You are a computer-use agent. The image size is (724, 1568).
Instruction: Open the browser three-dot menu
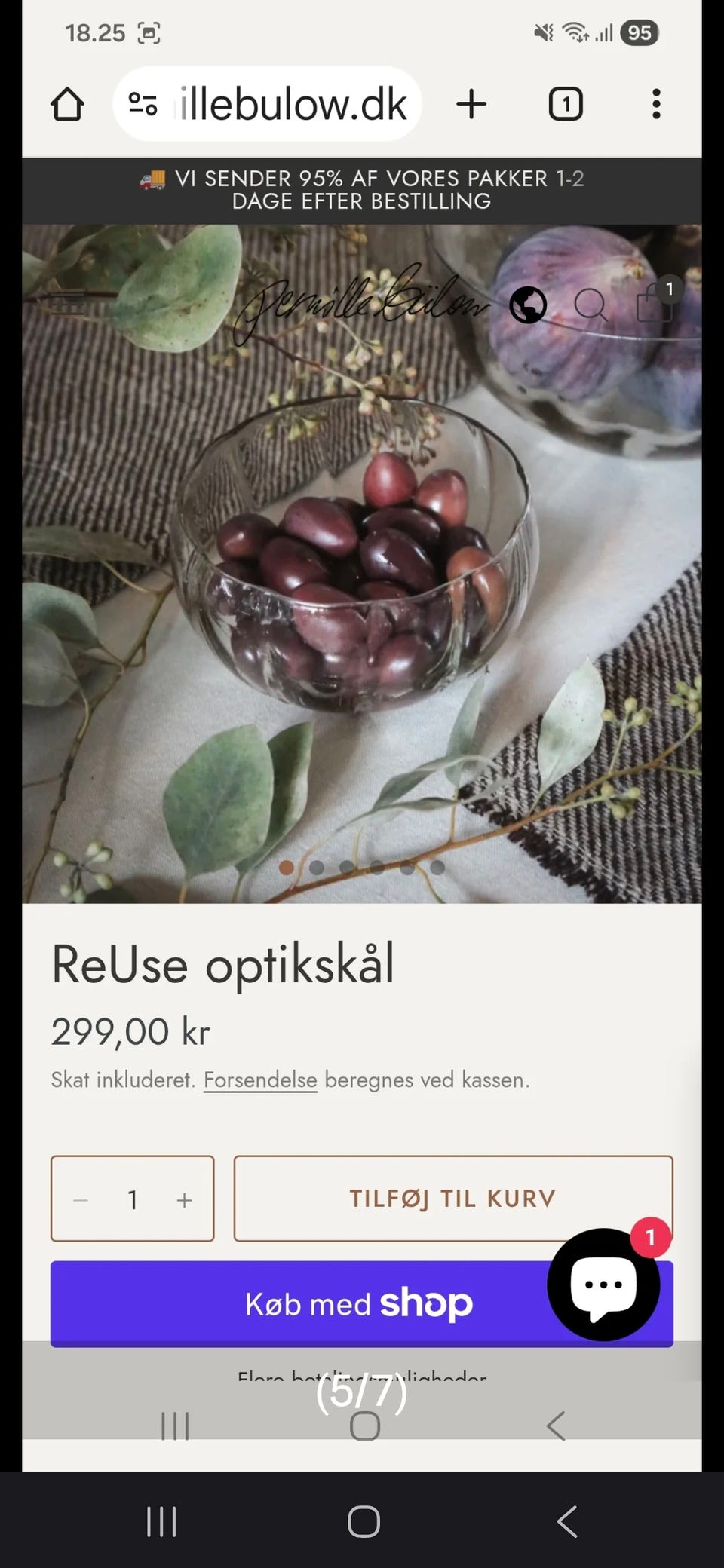[x=656, y=104]
